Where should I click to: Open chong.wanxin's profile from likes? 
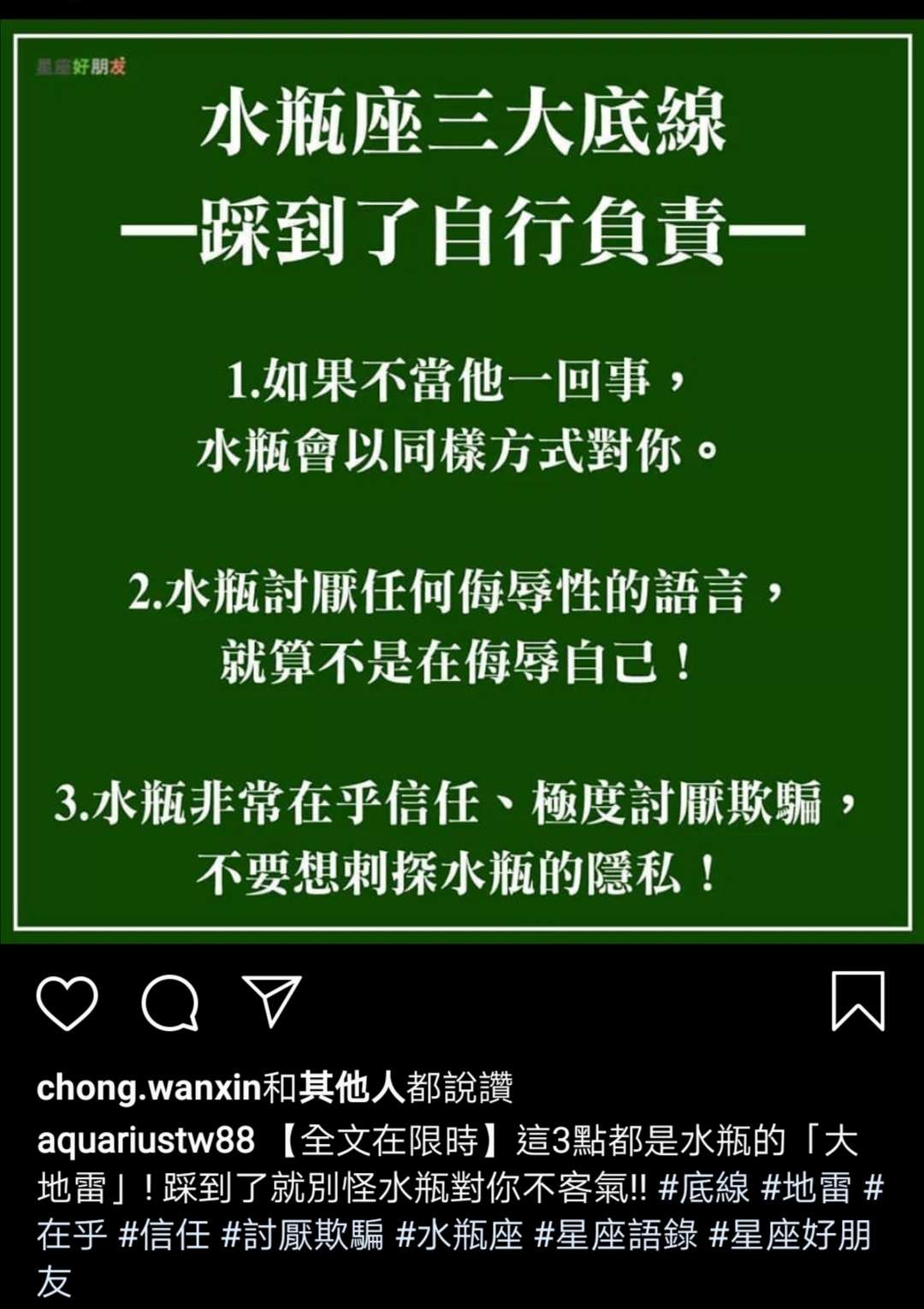148,1087
